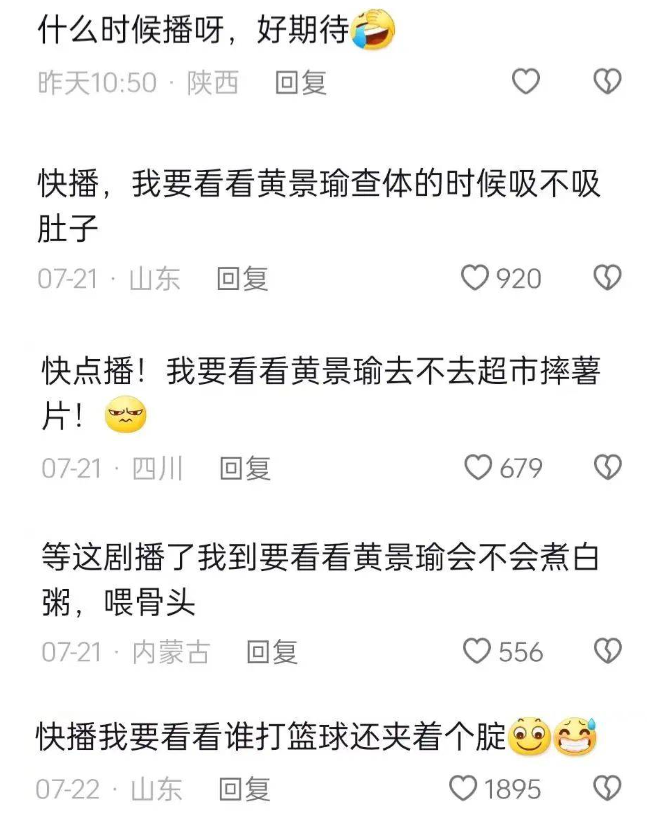Reply to the comment about 查体吸不吸肚子
The width and height of the screenshot is (647, 829).
(242, 278)
